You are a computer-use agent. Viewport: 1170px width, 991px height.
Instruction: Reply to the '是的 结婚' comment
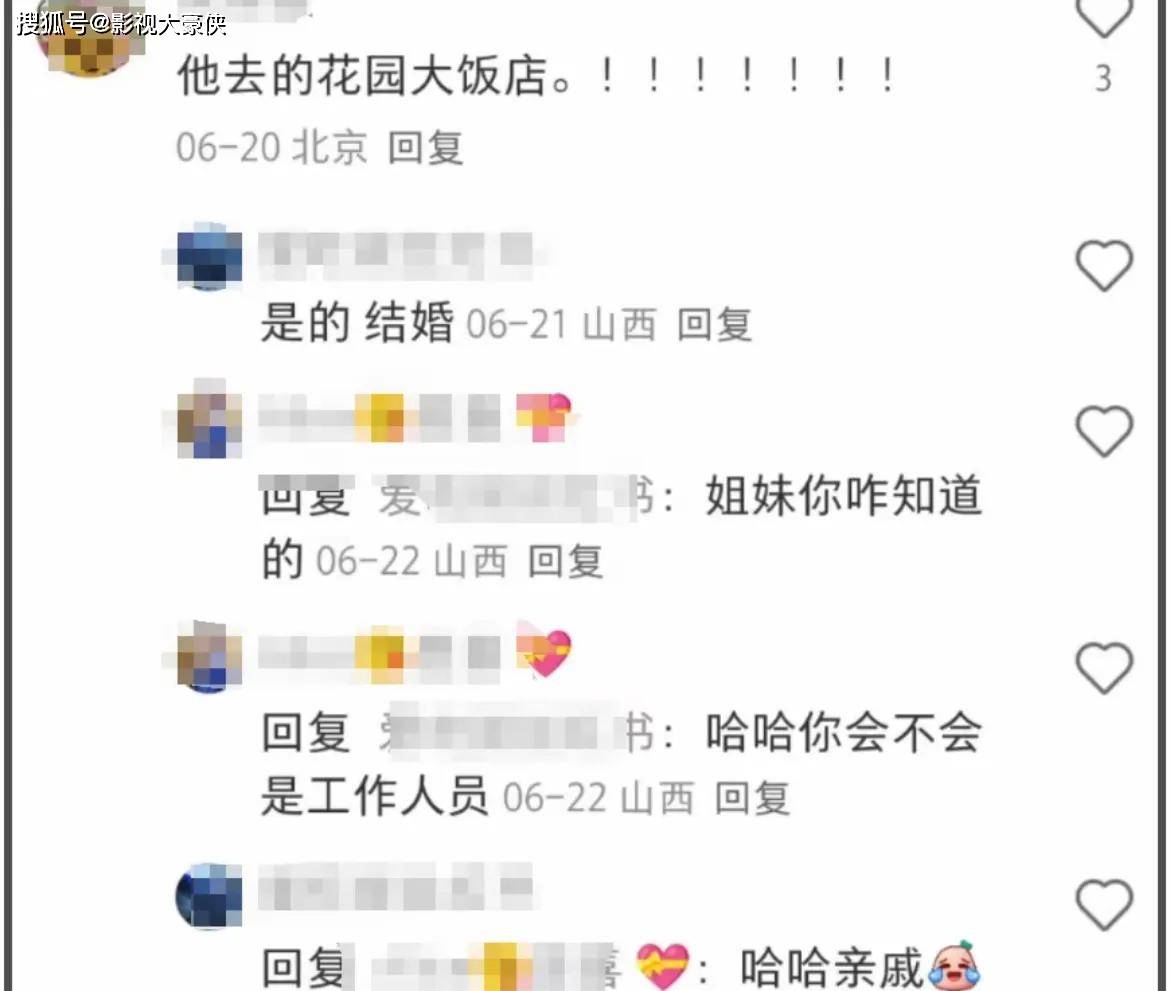point(714,324)
